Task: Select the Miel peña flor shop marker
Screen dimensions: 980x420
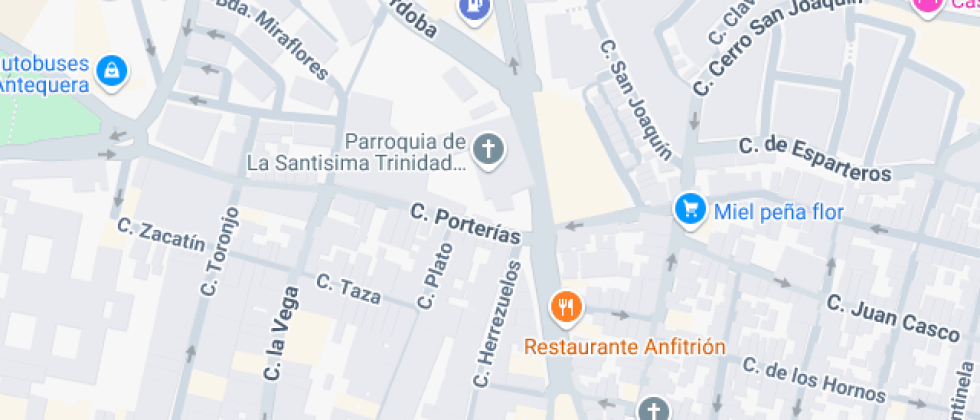Action: tap(690, 210)
